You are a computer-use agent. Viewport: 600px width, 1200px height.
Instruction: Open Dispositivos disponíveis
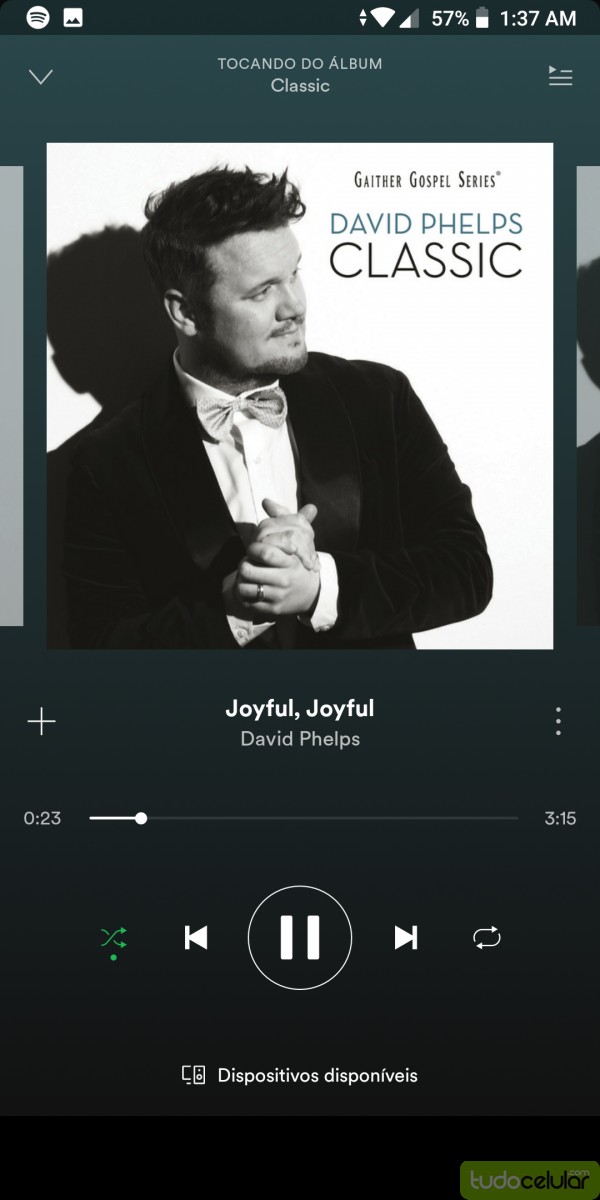click(300, 1075)
